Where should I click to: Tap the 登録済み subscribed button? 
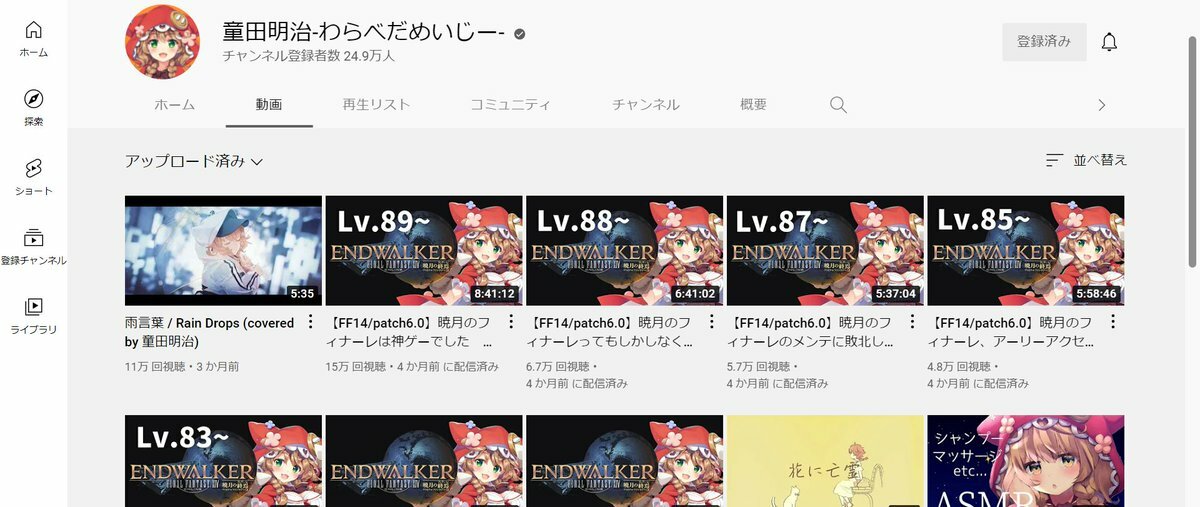[x=1044, y=42]
